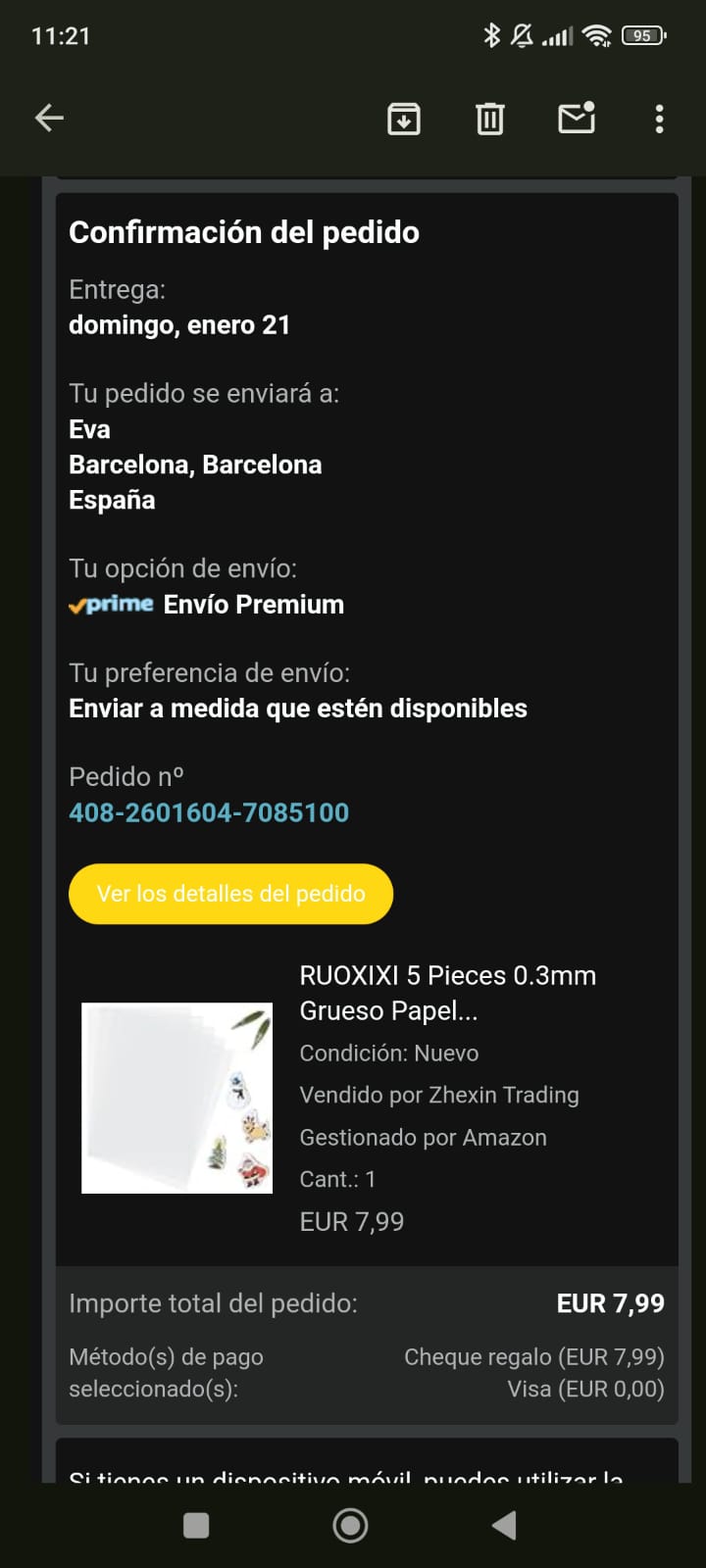Archive this email

tap(404, 119)
